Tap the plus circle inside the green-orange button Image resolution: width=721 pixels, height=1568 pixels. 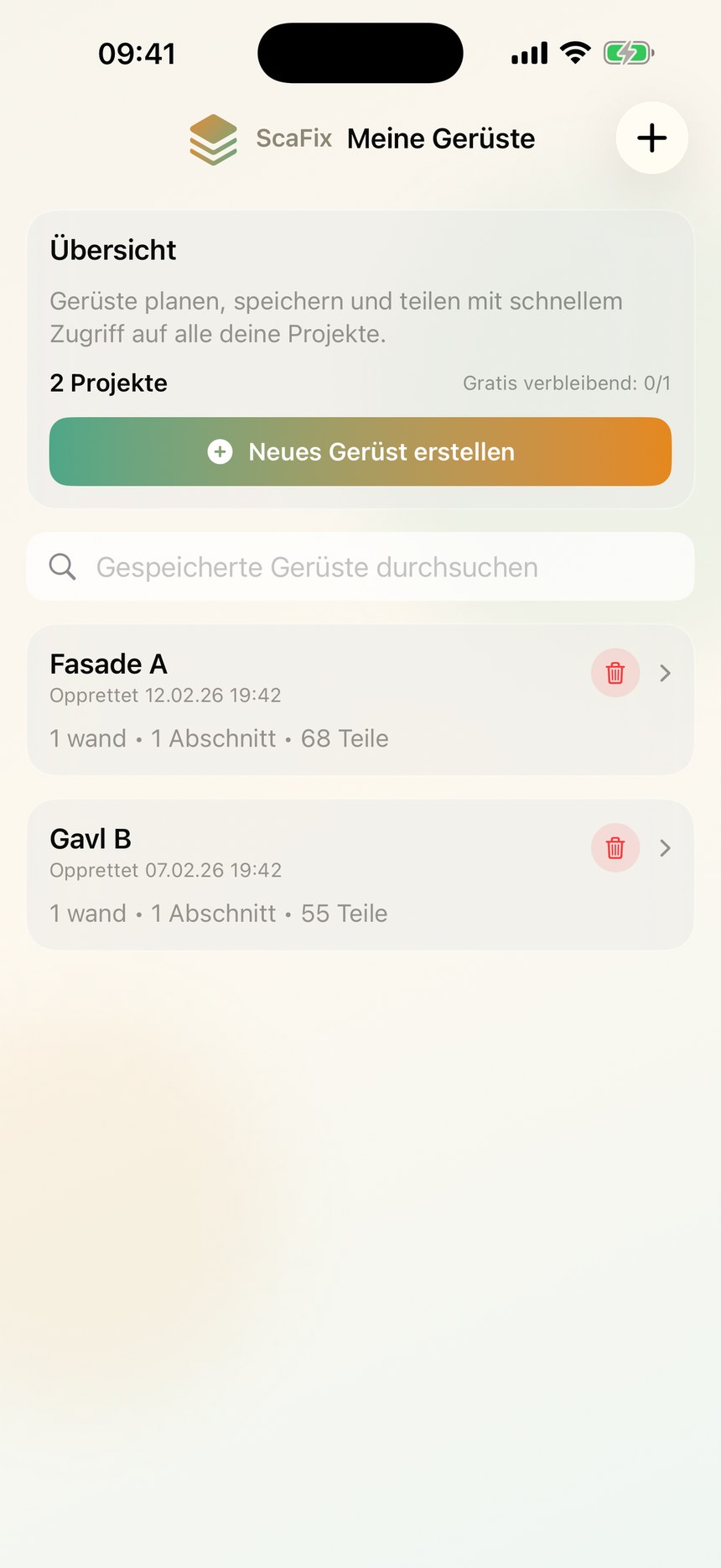(x=220, y=451)
